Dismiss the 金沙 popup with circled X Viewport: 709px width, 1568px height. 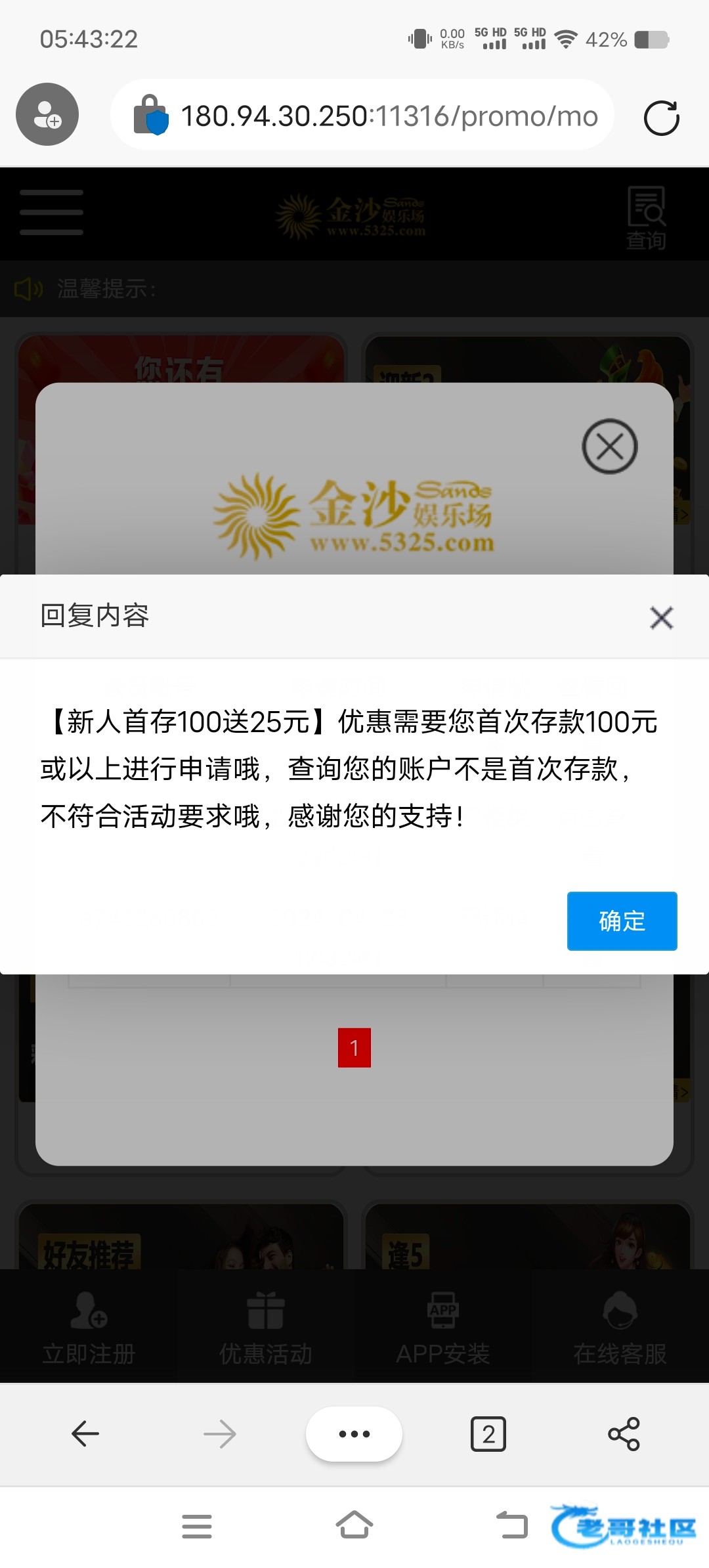(610, 446)
